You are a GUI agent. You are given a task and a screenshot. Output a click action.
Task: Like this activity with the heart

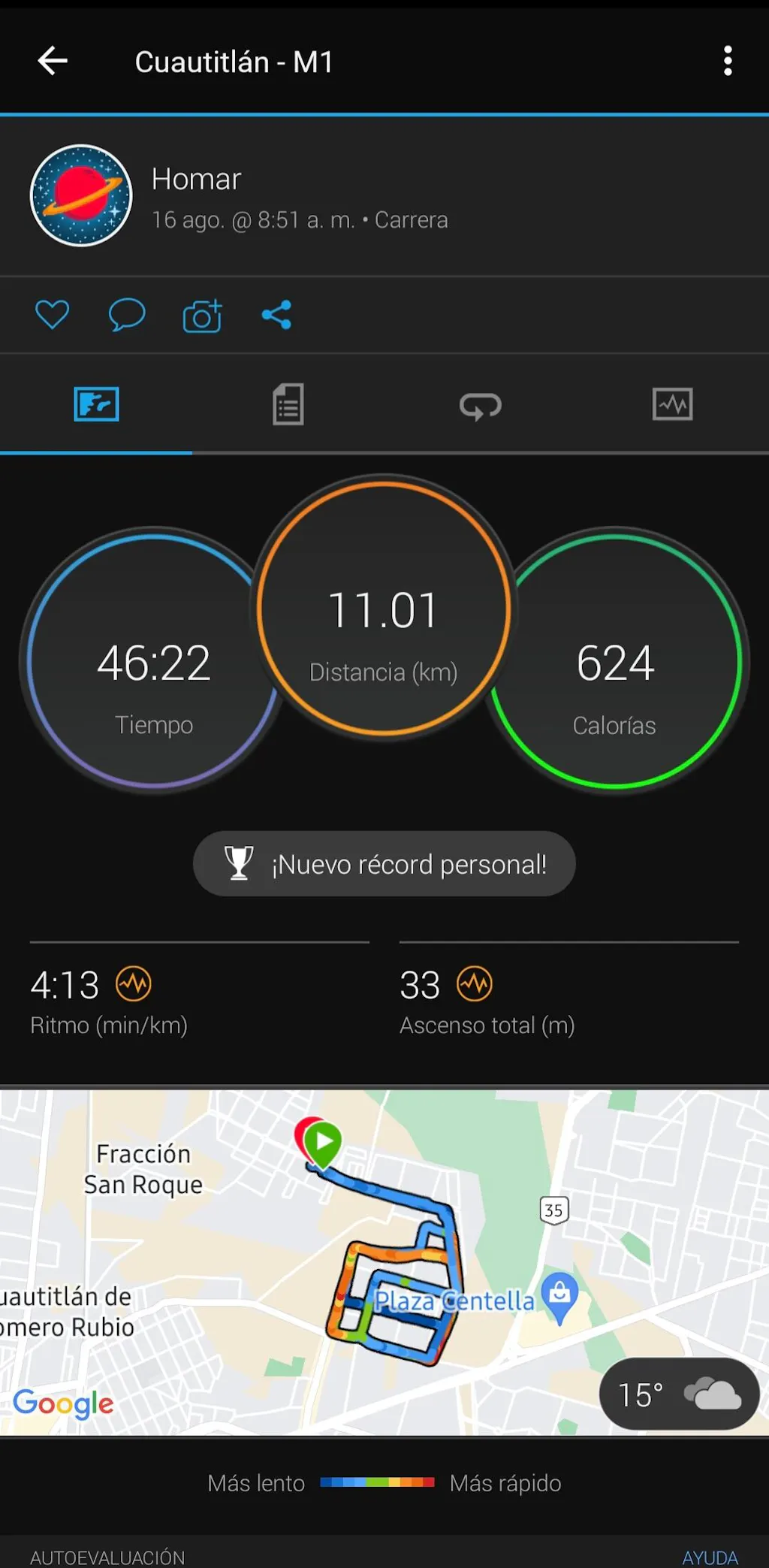click(53, 315)
